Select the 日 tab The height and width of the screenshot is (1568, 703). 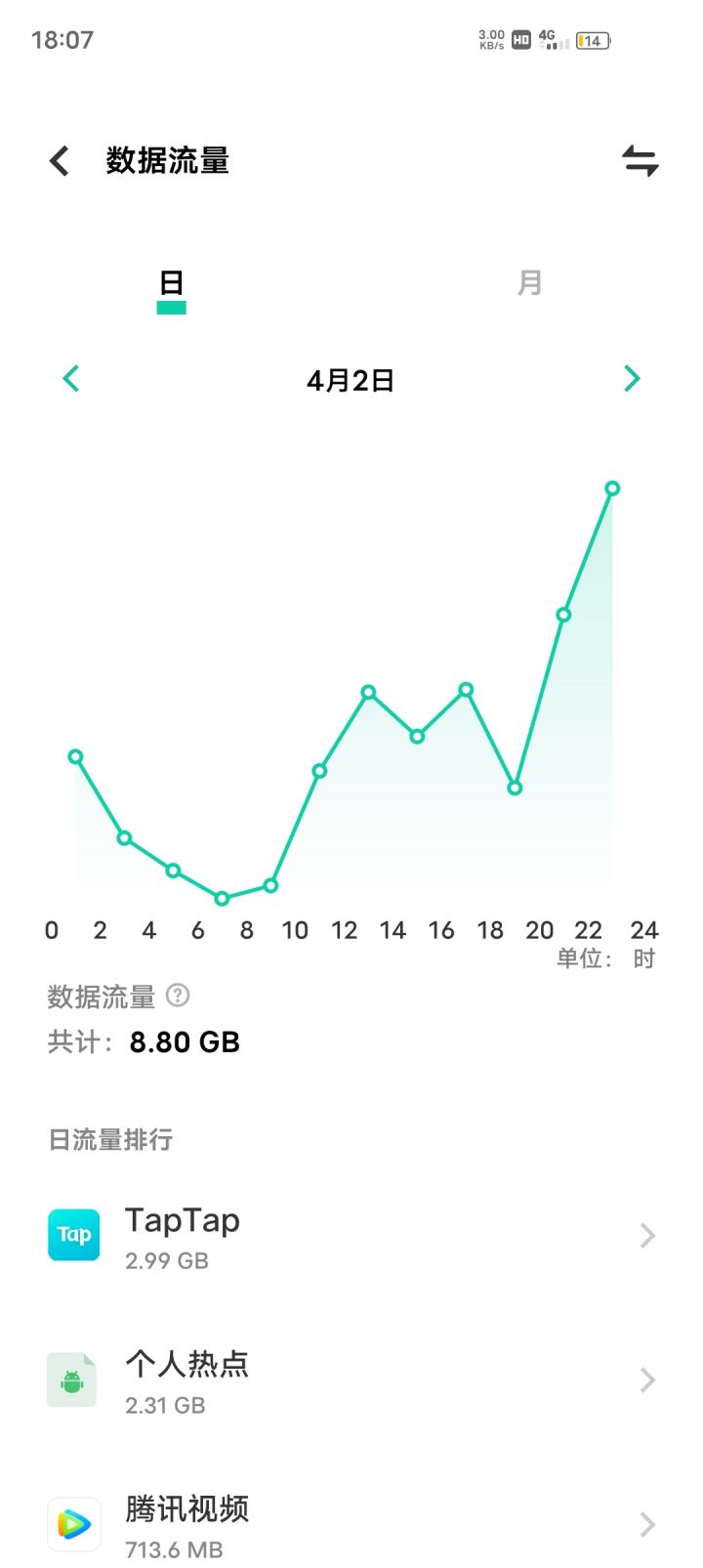(172, 283)
